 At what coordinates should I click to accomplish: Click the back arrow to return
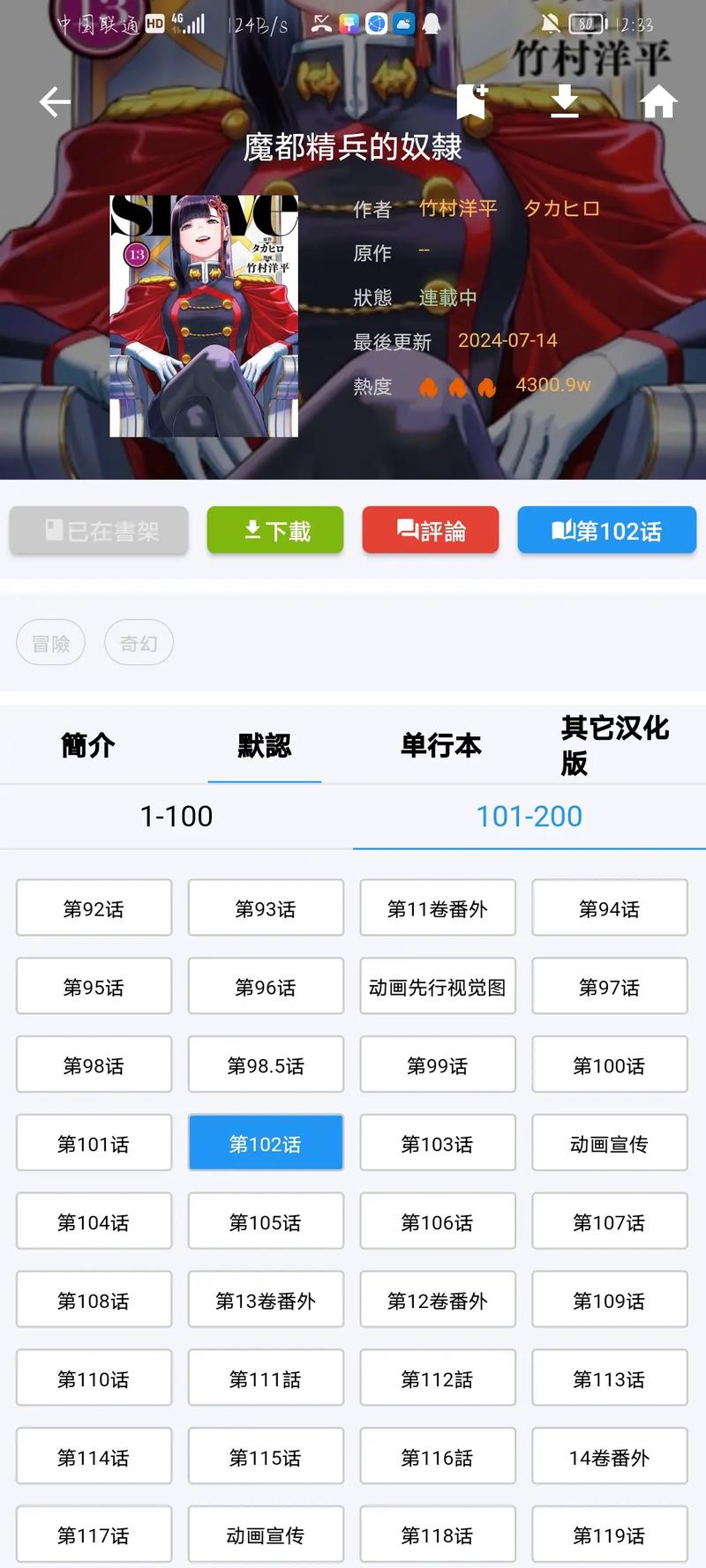point(55,101)
